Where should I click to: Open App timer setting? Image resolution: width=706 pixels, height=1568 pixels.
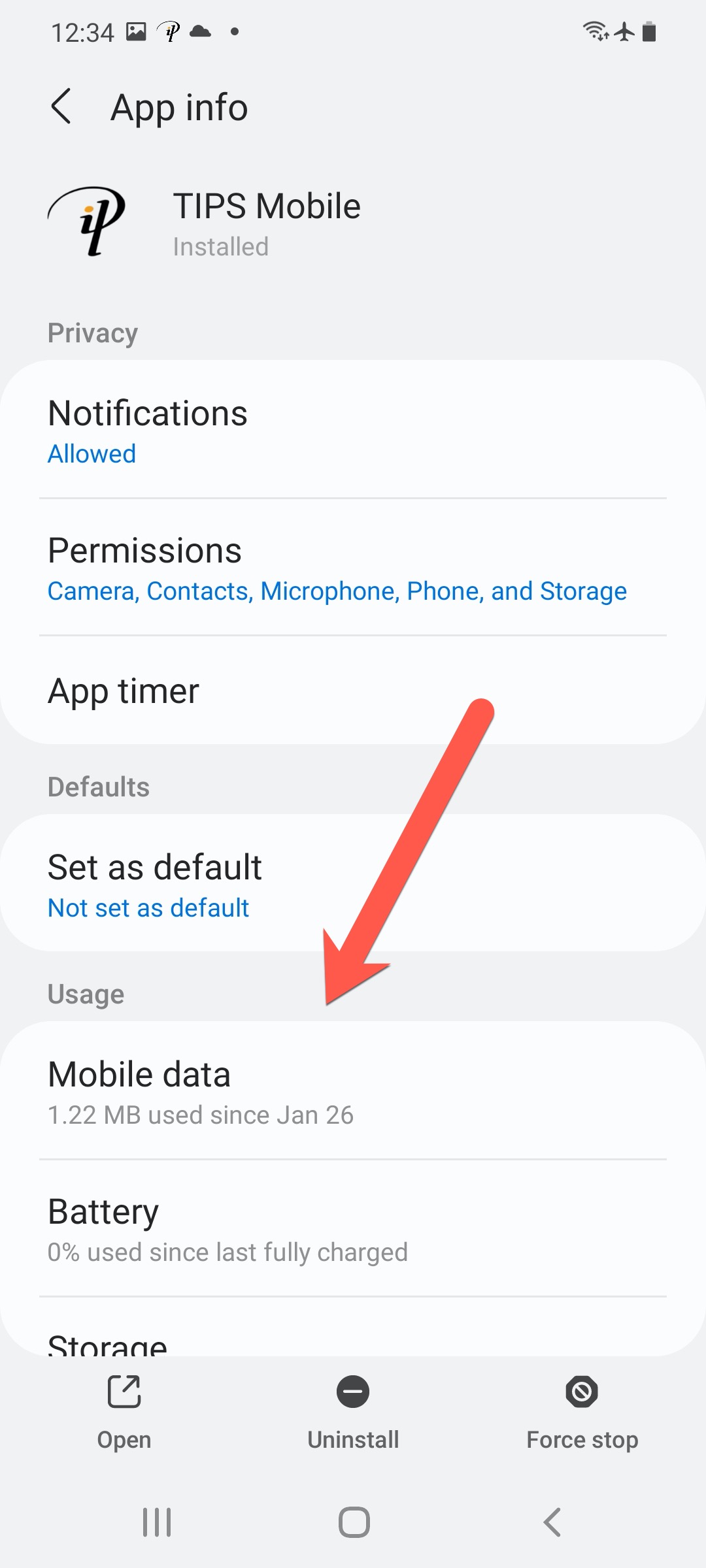point(353,691)
